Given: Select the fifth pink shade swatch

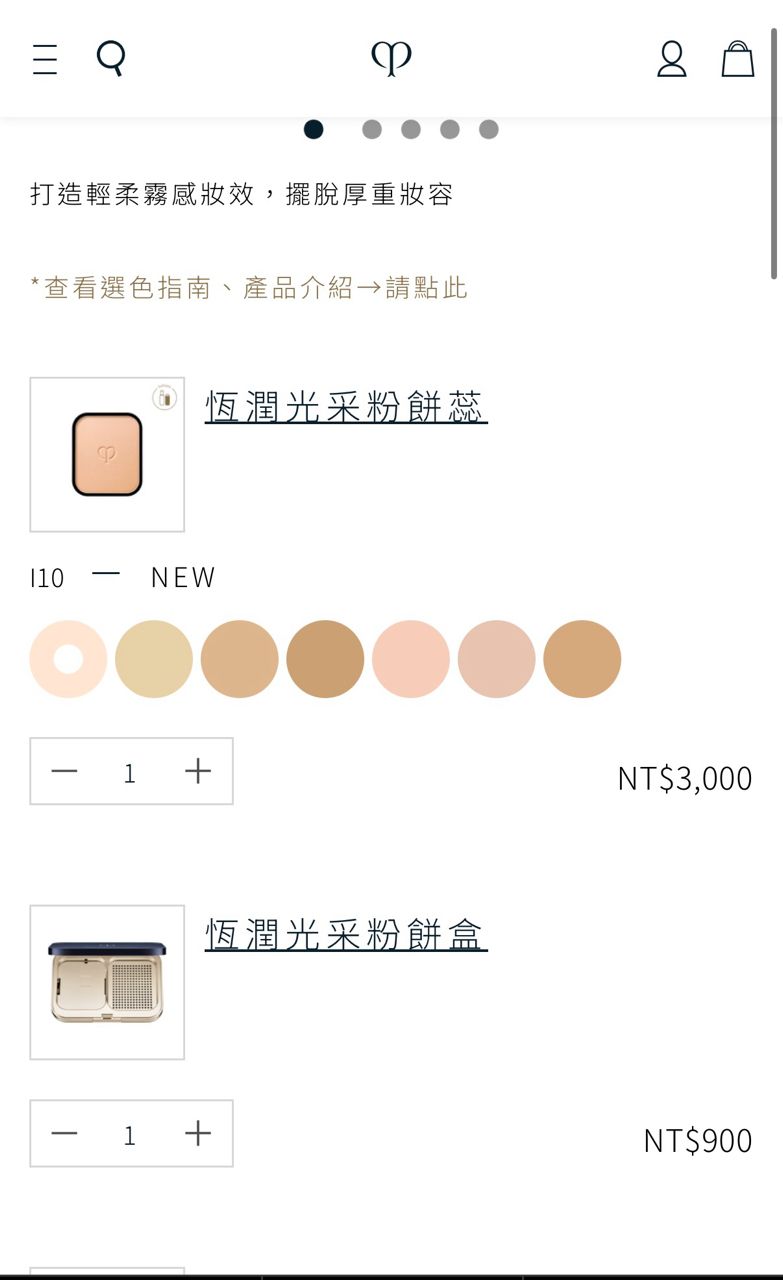Looking at the screenshot, I should (411, 659).
